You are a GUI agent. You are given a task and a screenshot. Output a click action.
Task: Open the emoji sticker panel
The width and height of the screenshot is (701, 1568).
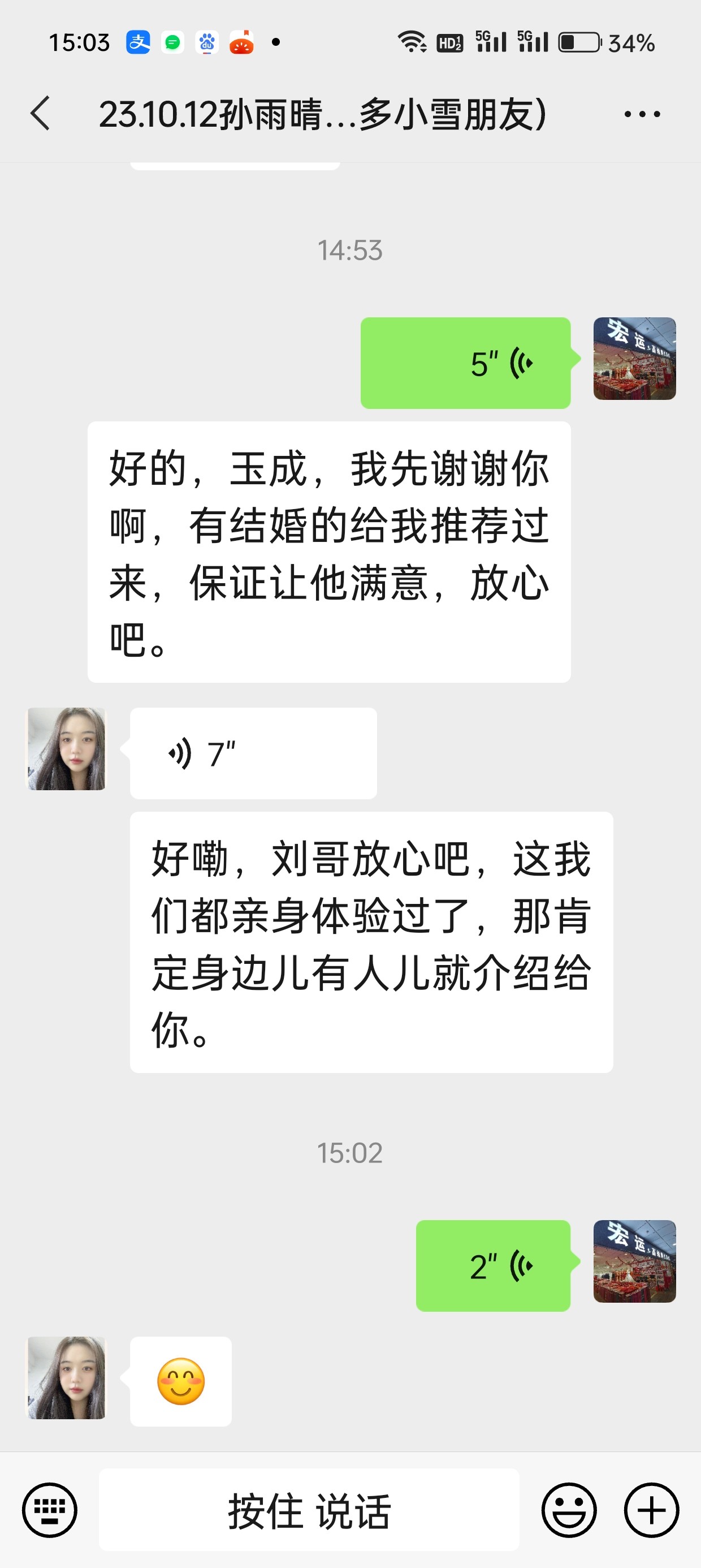pyautogui.click(x=569, y=1510)
